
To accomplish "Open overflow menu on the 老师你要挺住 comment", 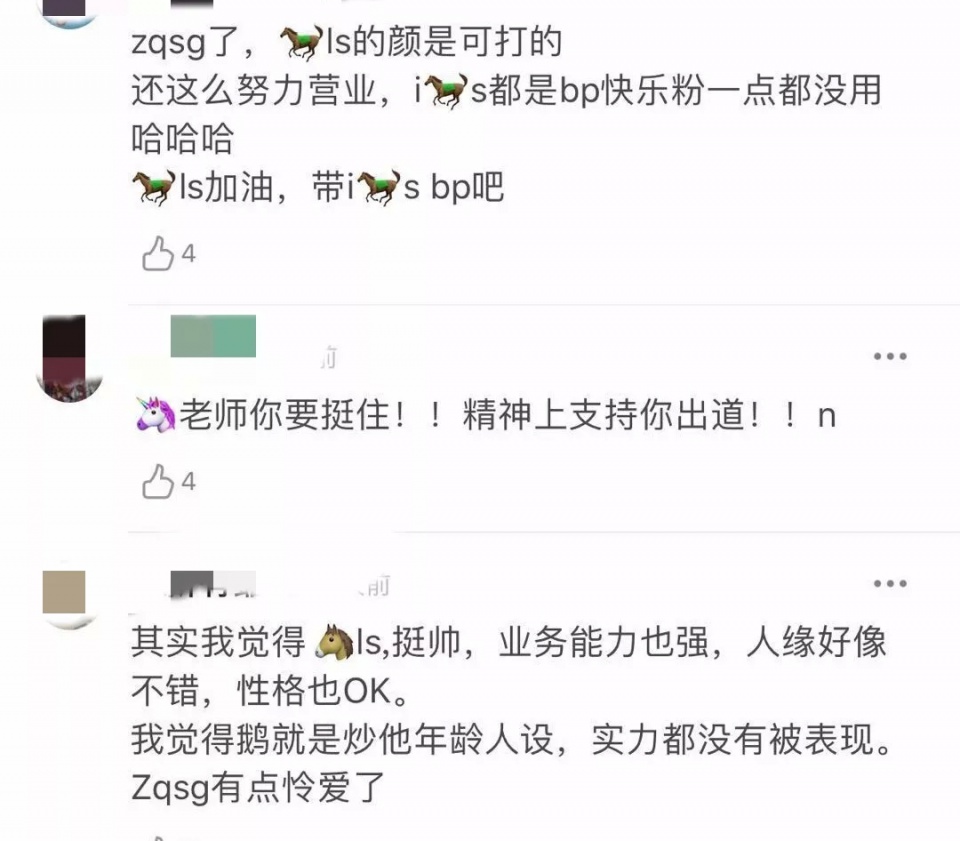I will coord(889,357).
